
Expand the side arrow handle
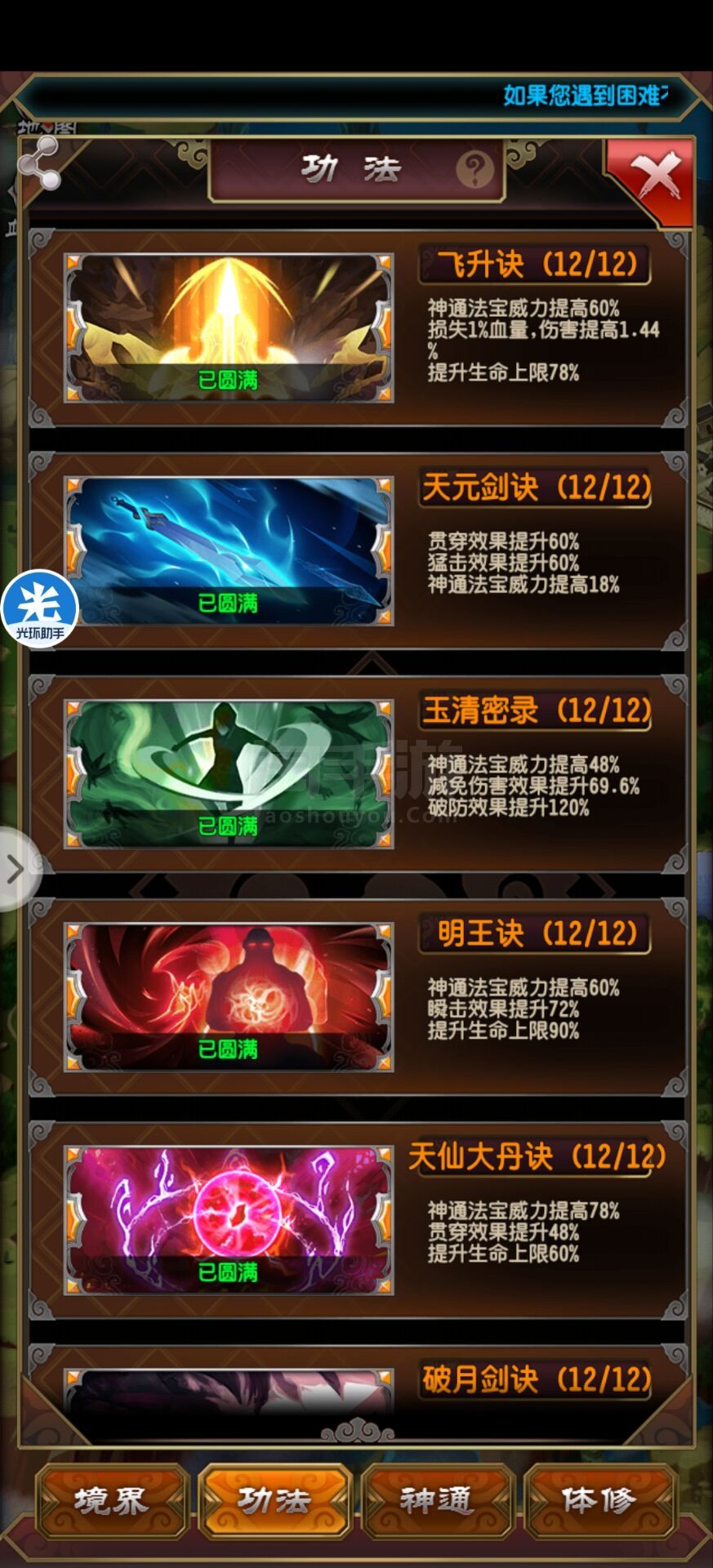tap(18, 869)
